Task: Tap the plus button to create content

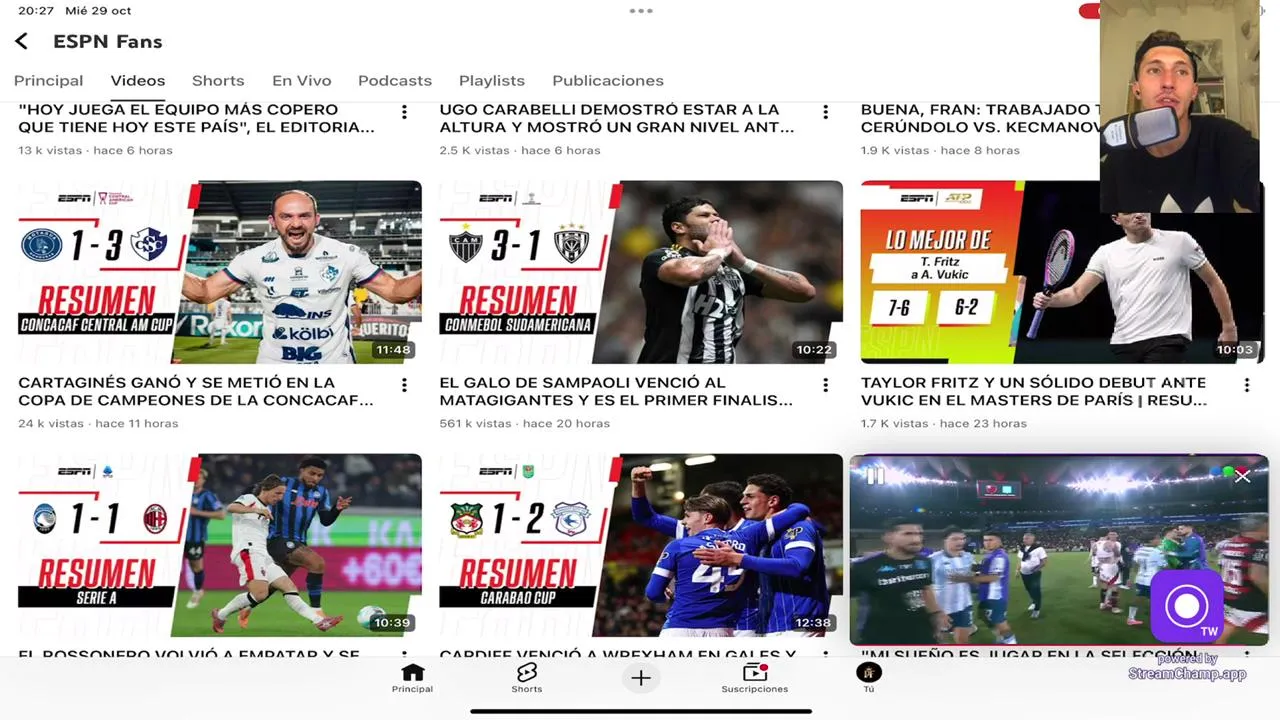Action: tap(641, 678)
